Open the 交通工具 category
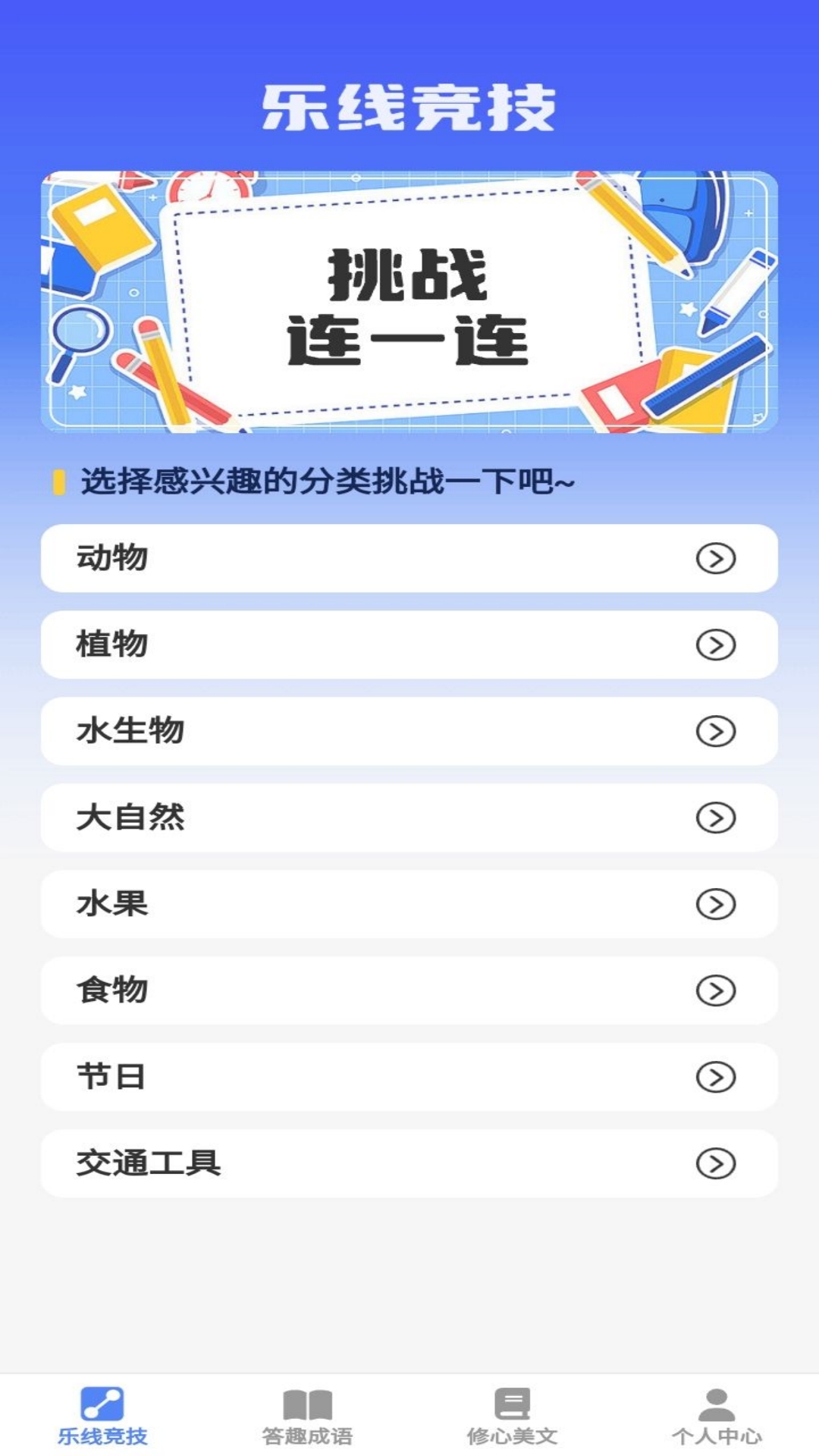Screen dimensions: 819x1456 [x=409, y=1161]
